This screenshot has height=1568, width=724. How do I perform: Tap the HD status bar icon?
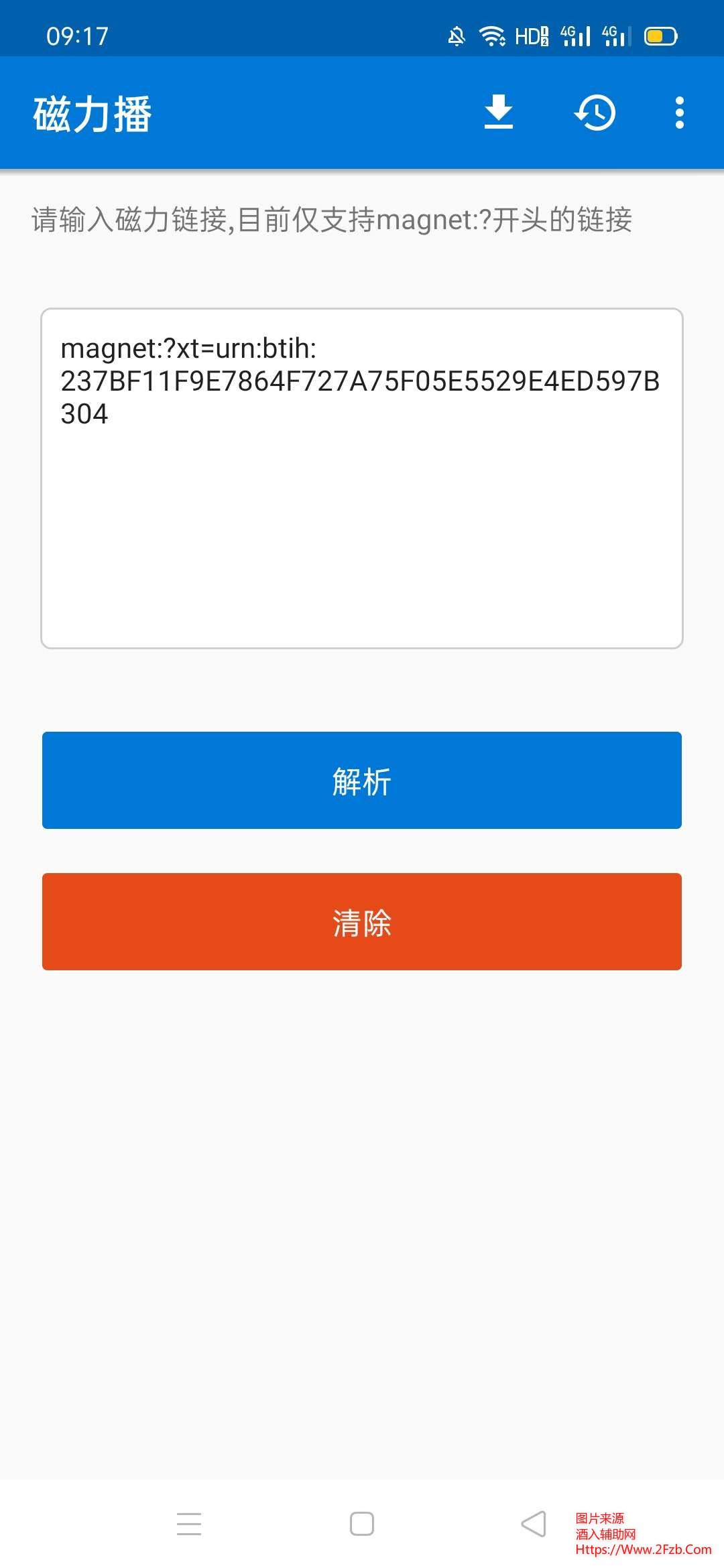tap(531, 37)
